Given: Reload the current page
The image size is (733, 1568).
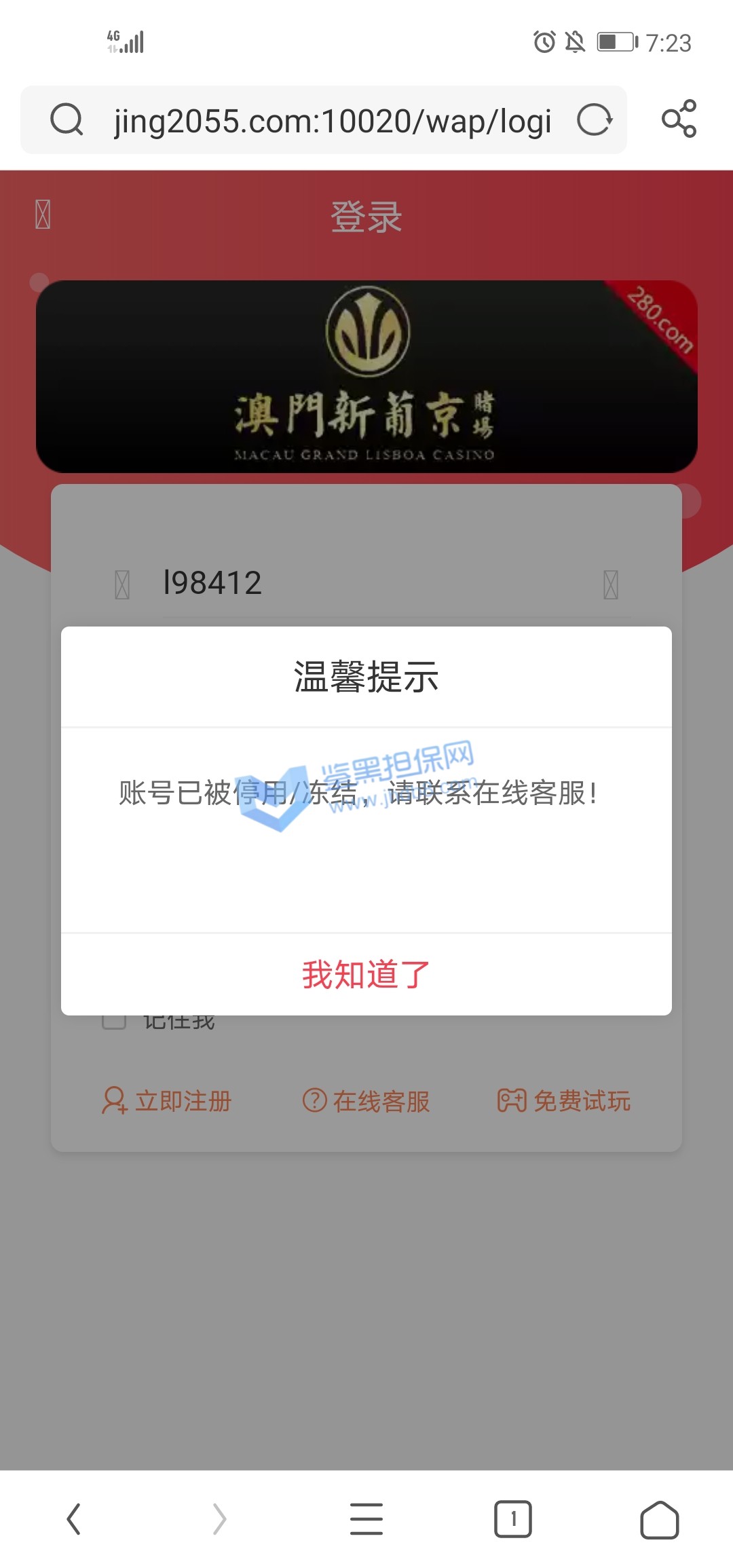Looking at the screenshot, I should coord(595,121).
